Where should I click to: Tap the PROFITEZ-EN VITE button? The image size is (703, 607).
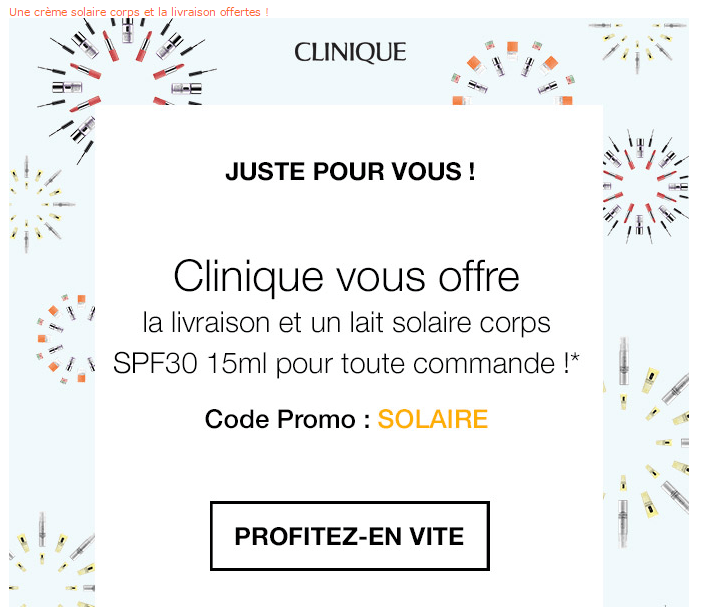[x=349, y=536]
